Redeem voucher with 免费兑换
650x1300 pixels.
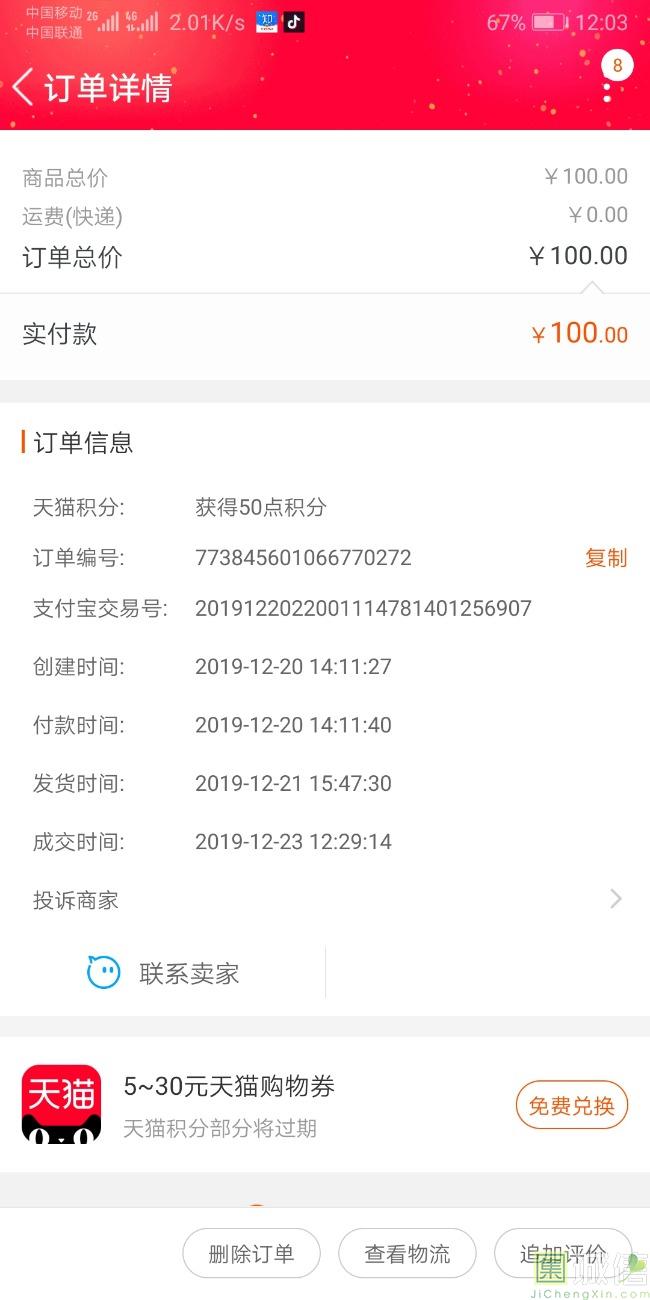571,1106
